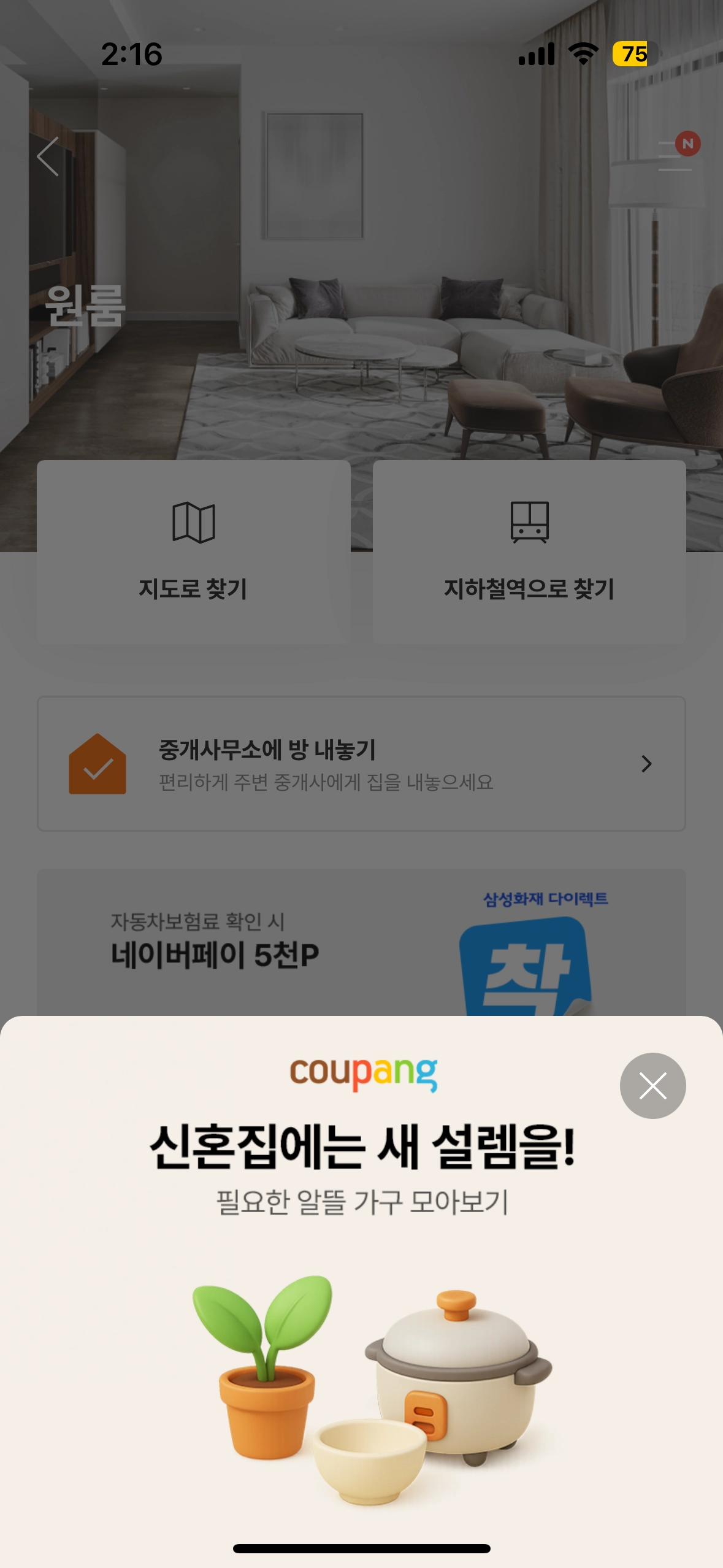Go back with the top-left arrow
723x1568 pixels.
coord(48,156)
